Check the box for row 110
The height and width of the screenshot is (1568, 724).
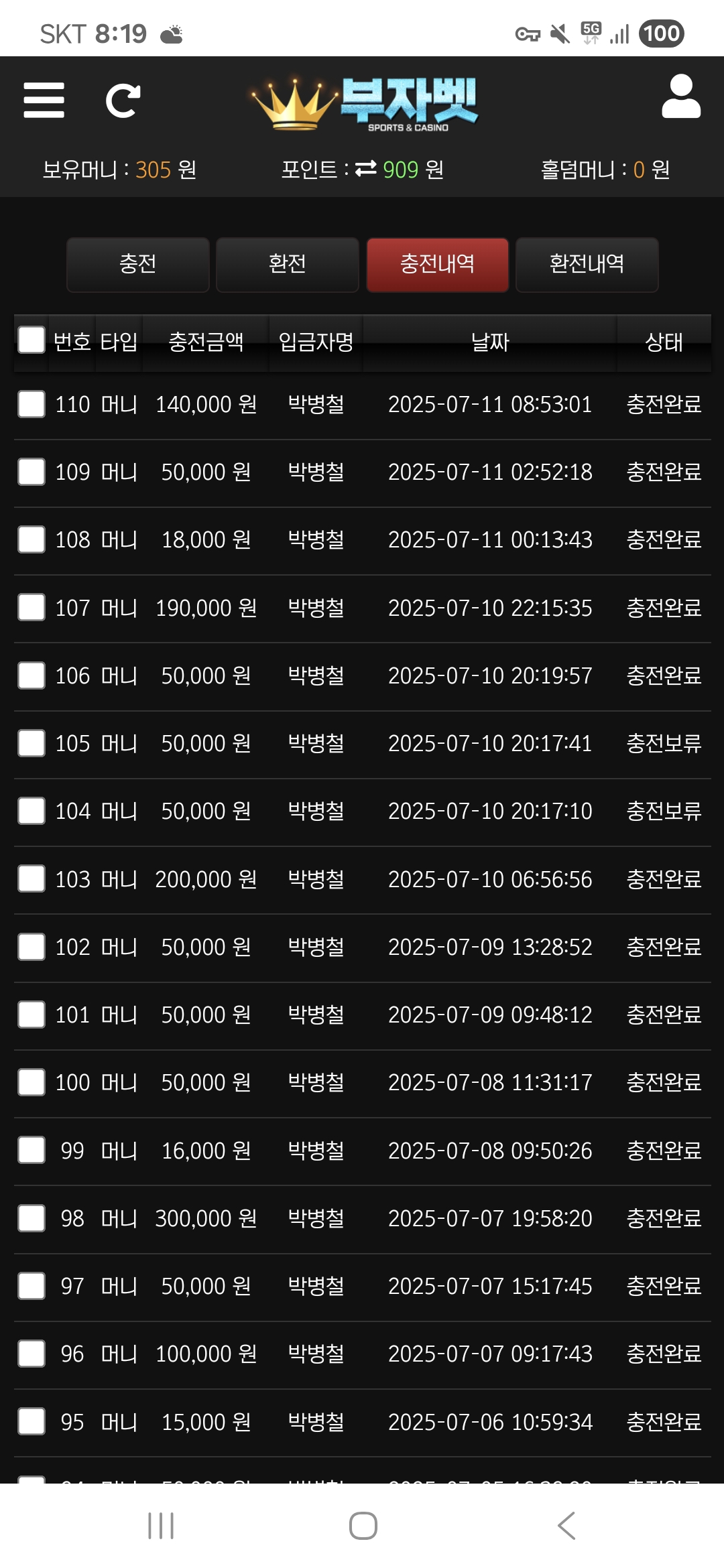[32, 404]
